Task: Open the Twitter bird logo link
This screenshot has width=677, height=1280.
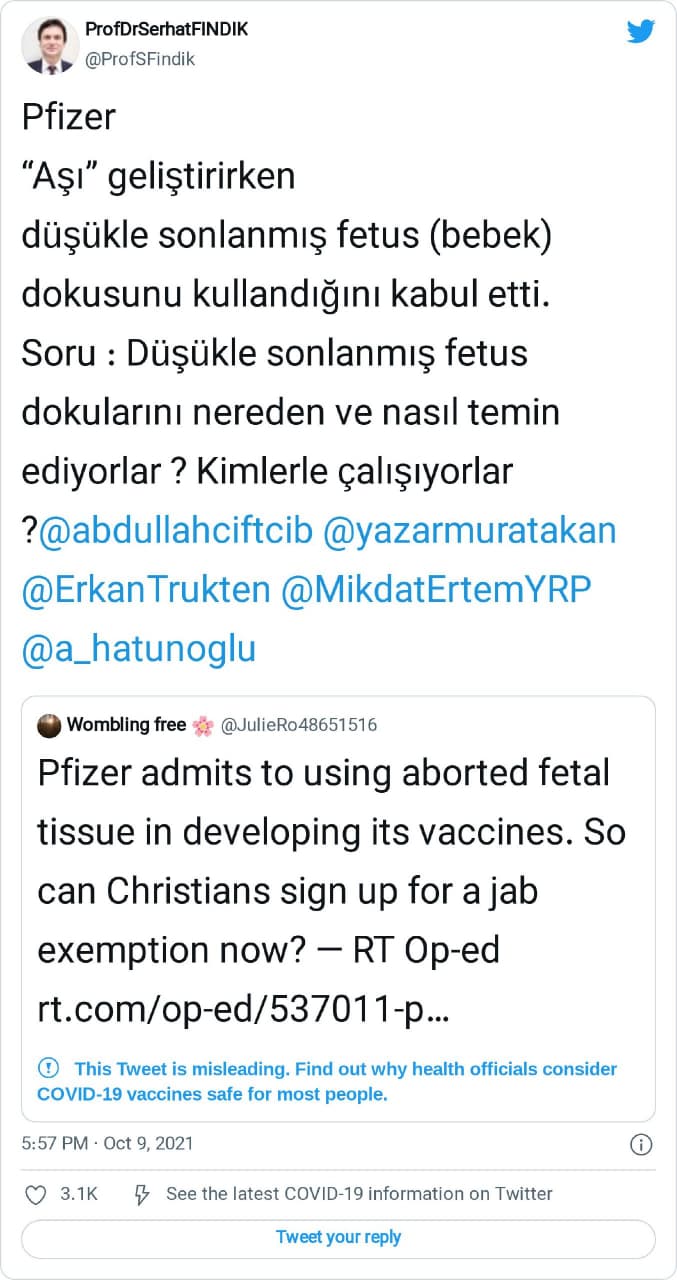Action: coord(641,31)
